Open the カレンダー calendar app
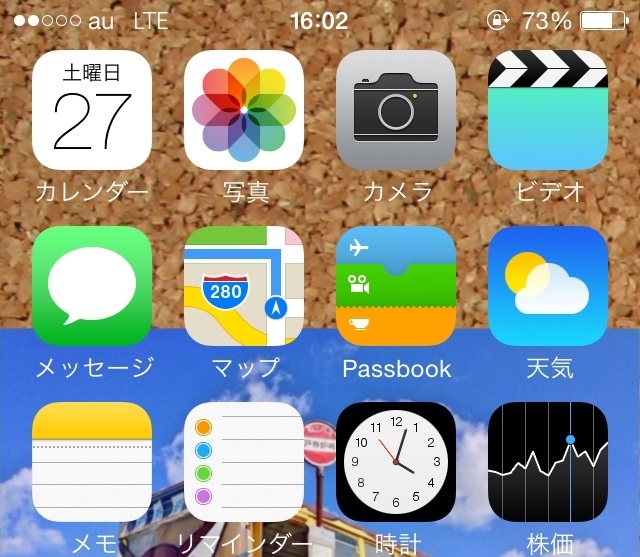The width and height of the screenshot is (640, 557). point(92,110)
